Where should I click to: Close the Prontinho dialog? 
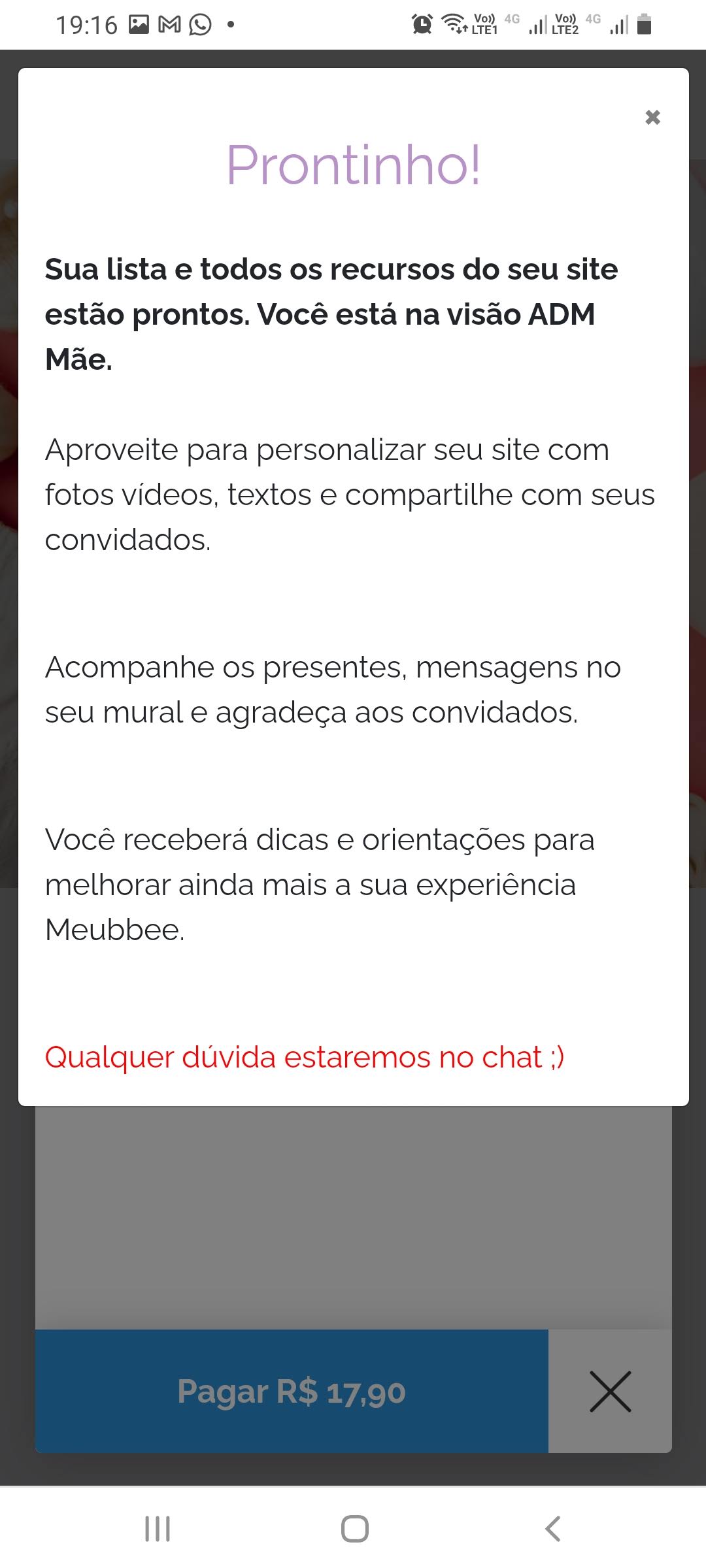point(652,118)
